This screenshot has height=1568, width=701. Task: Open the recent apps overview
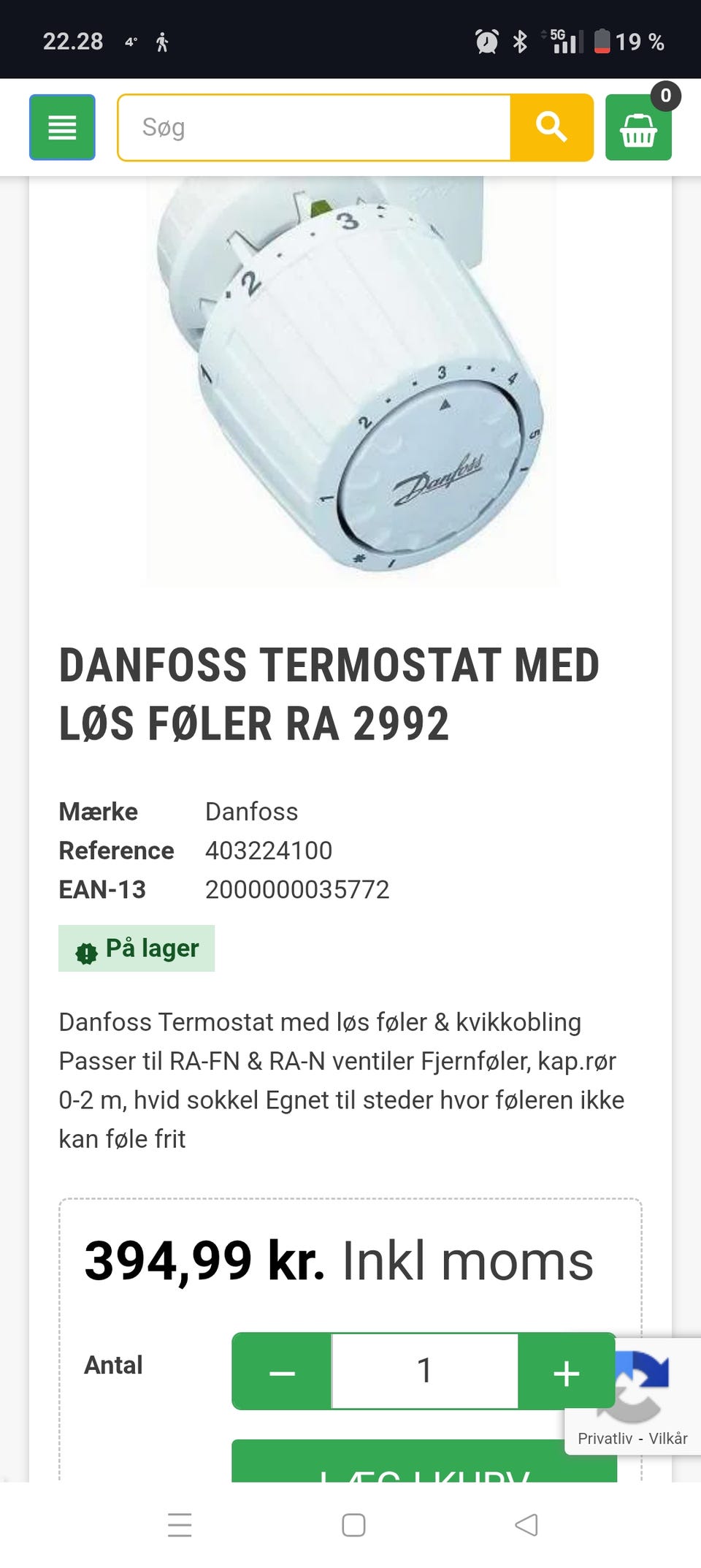180,1525
